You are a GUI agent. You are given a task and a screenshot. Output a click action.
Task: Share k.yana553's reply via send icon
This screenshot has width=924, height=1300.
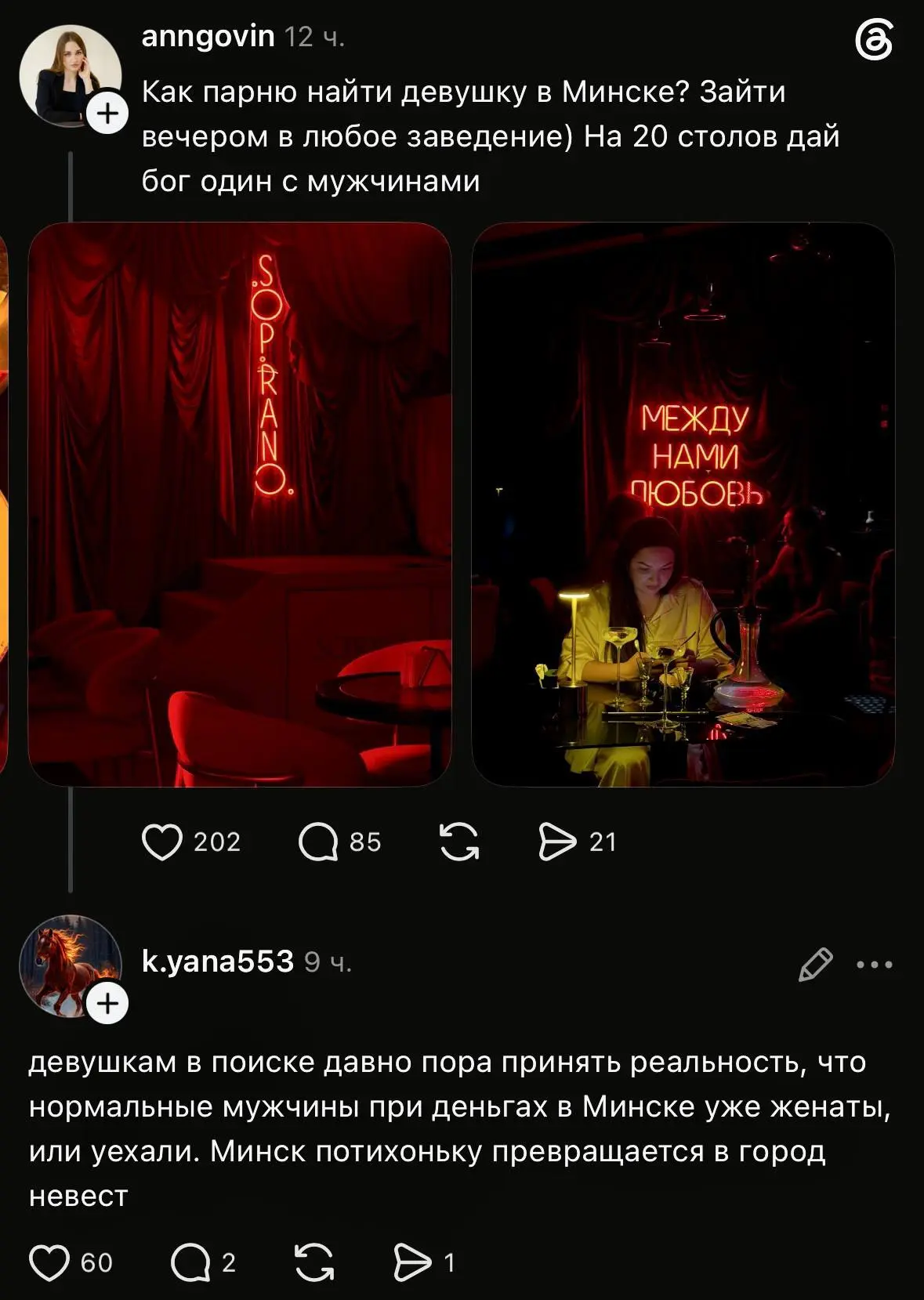pos(412,1262)
